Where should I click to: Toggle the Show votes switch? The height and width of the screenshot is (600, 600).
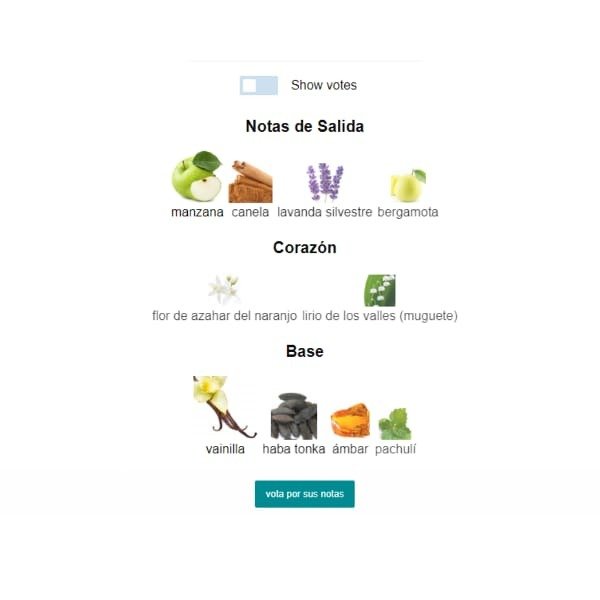(258, 86)
